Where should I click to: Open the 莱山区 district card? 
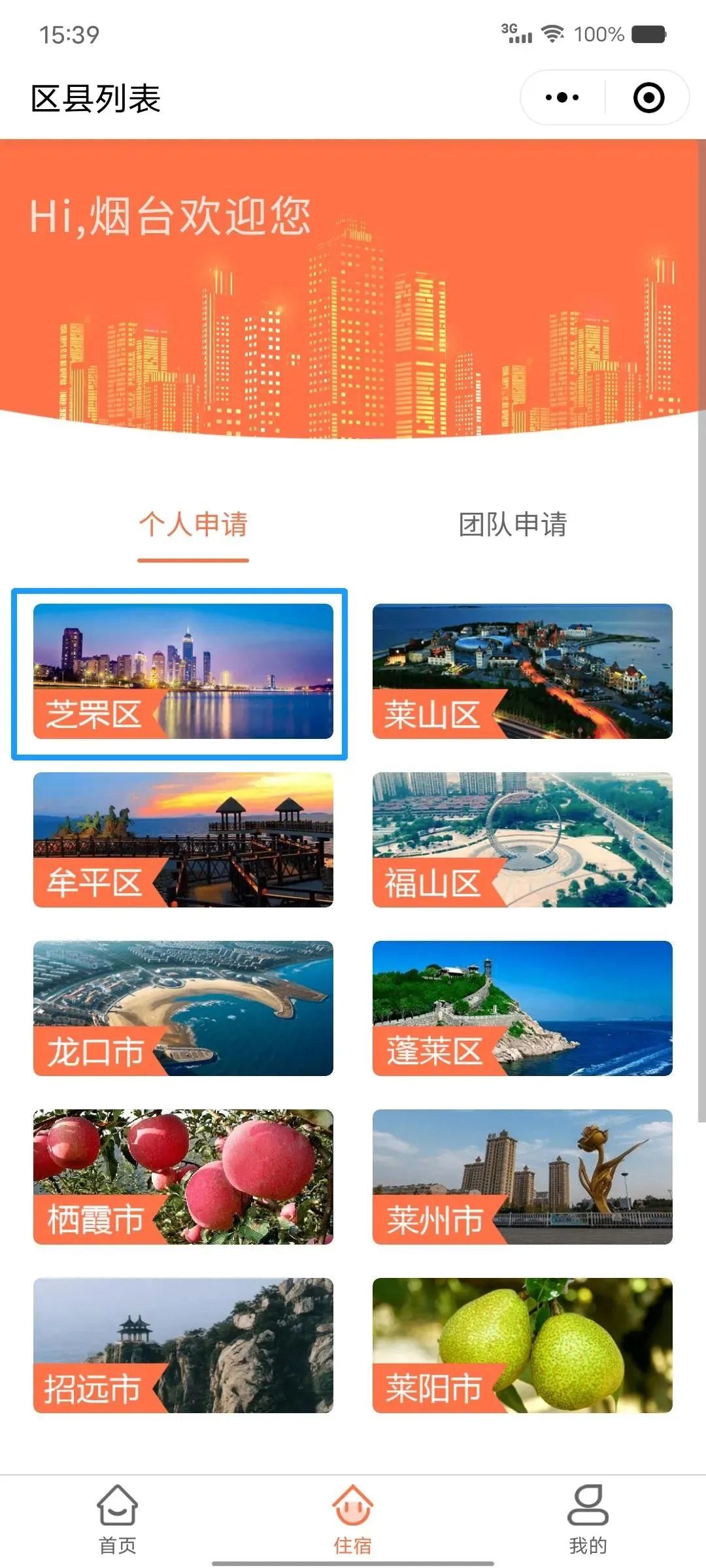[x=522, y=672]
